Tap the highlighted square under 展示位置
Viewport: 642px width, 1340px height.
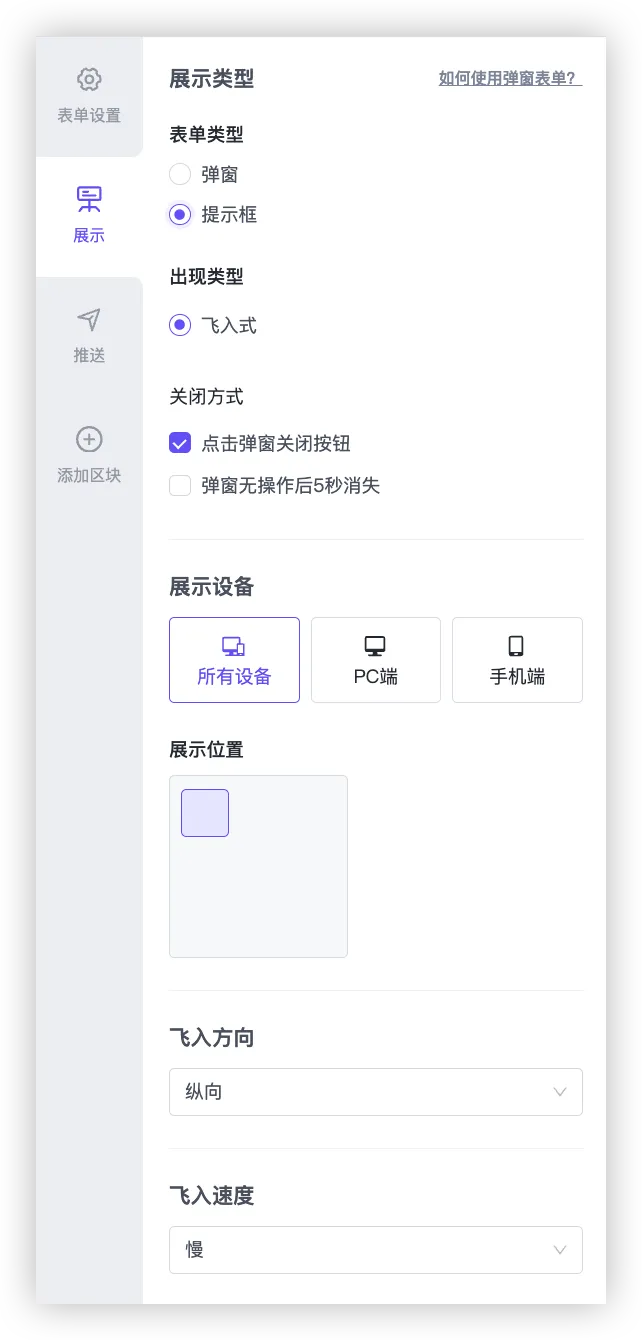click(205, 813)
